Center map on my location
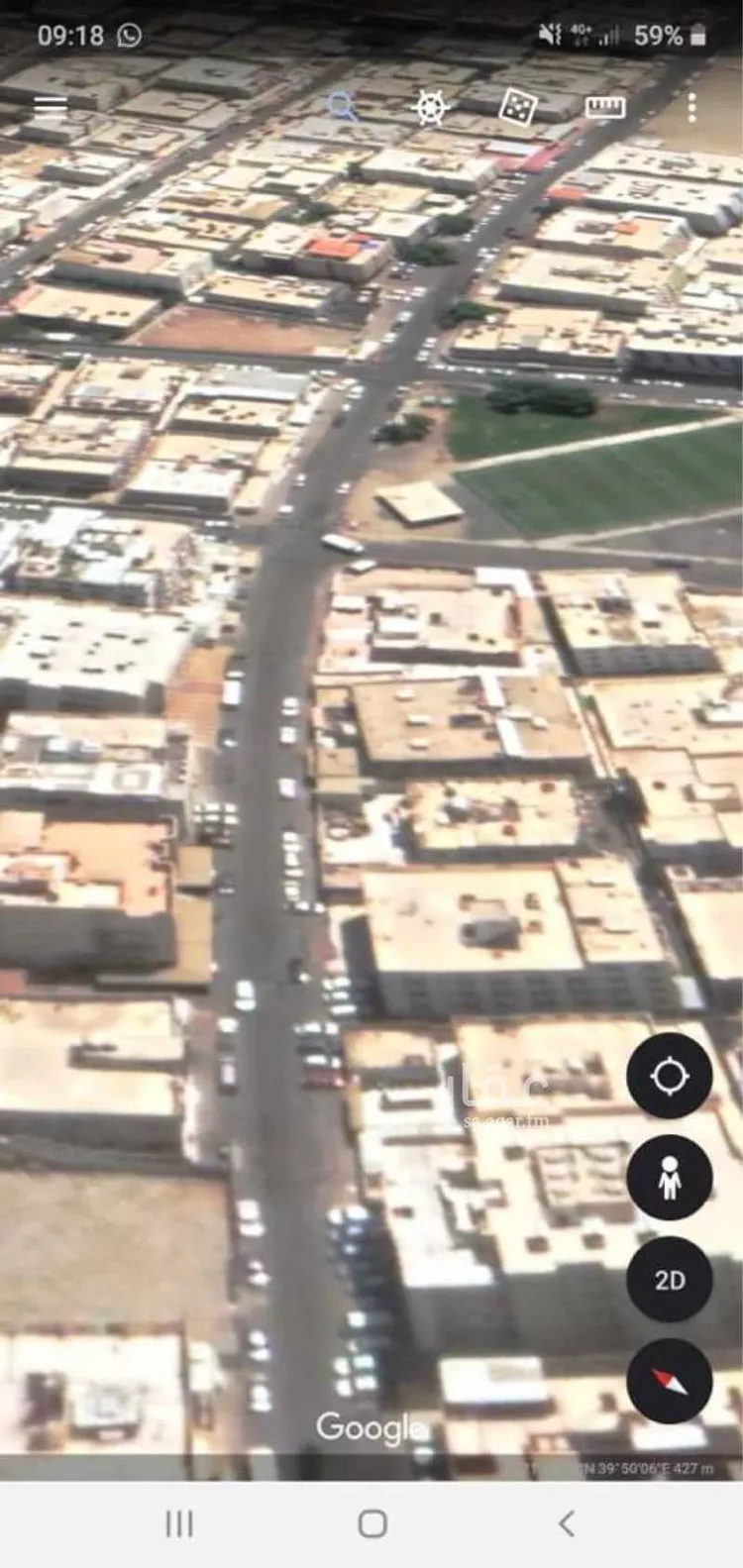The height and width of the screenshot is (1568, 743). (x=669, y=1076)
